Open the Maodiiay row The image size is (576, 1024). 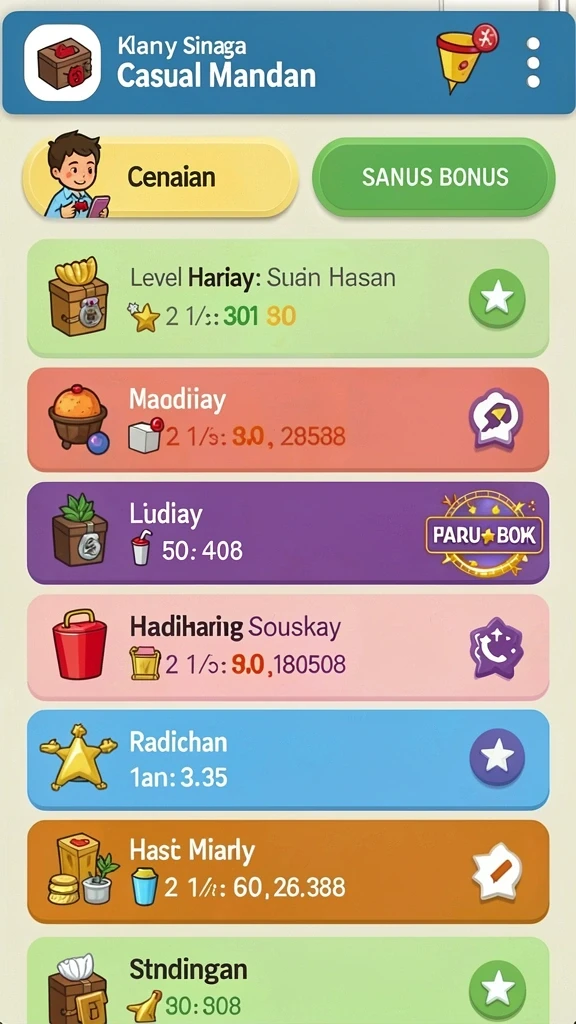pos(287,419)
